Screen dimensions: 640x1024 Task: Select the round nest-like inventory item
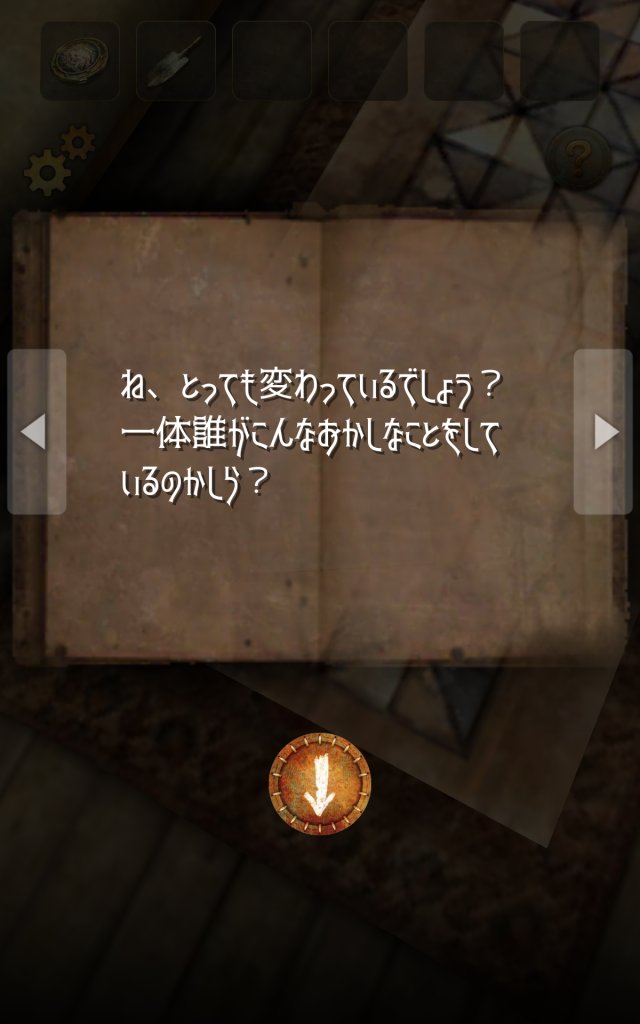(80, 60)
